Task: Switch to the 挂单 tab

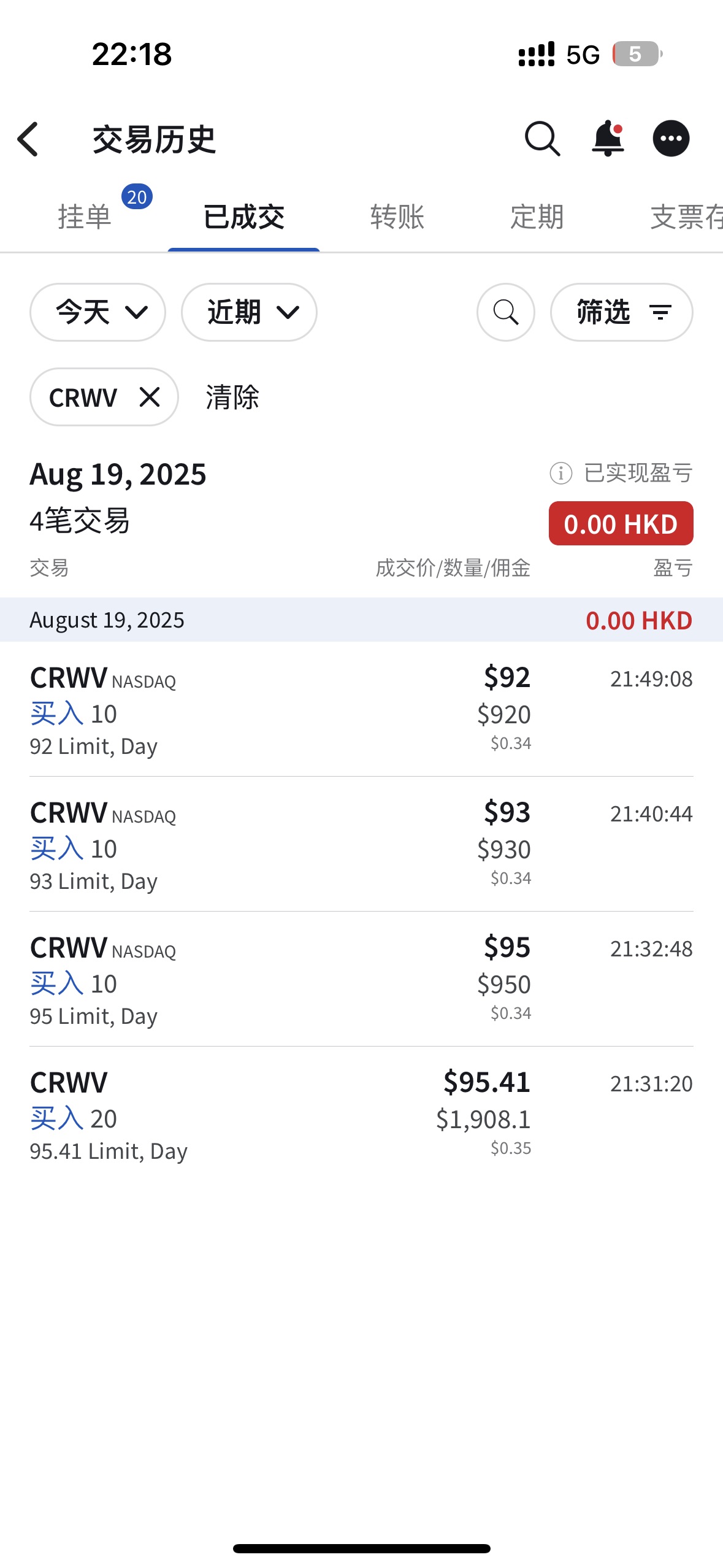Action: (x=85, y=217)
